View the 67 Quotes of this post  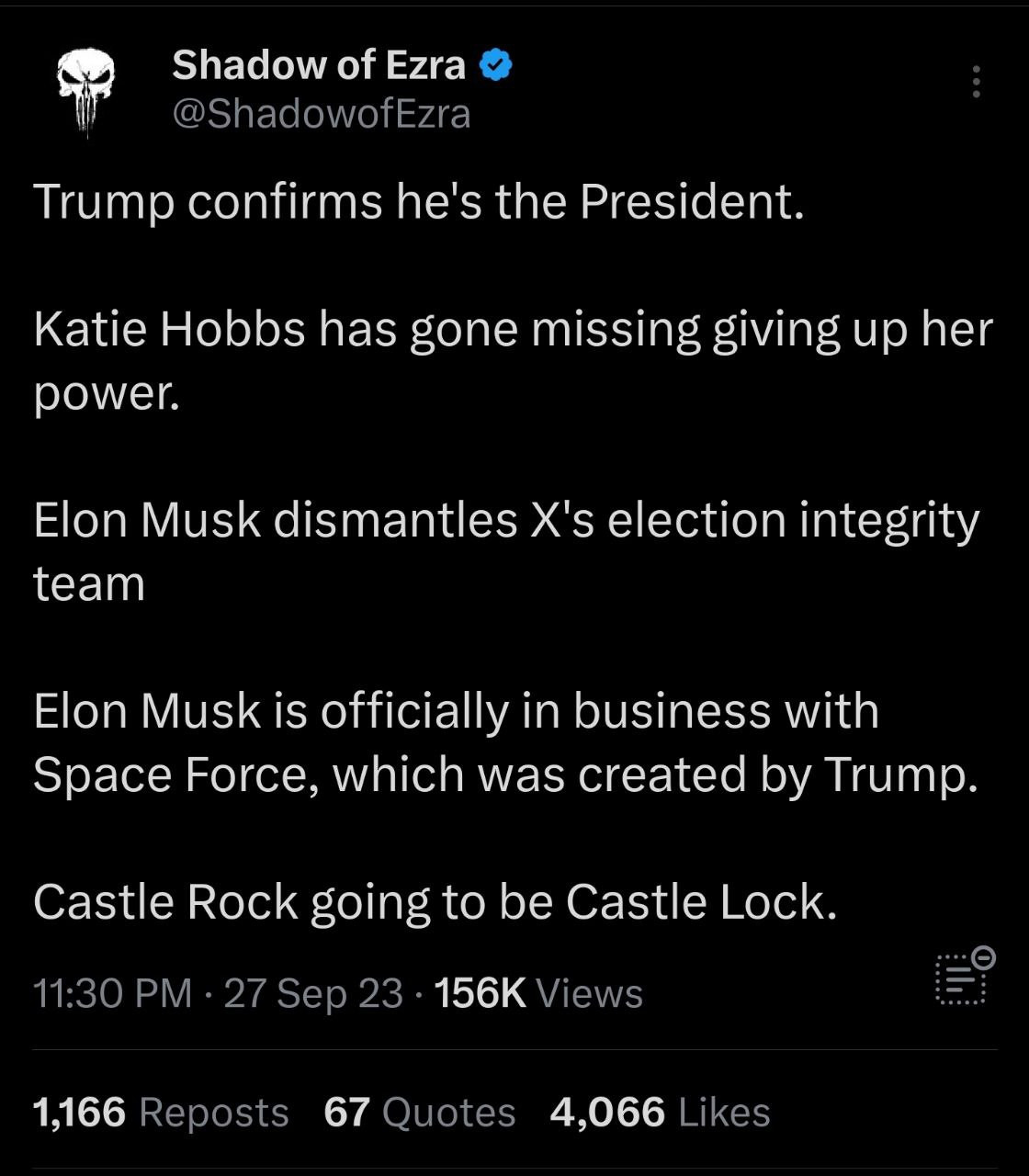pos(419,1112)
